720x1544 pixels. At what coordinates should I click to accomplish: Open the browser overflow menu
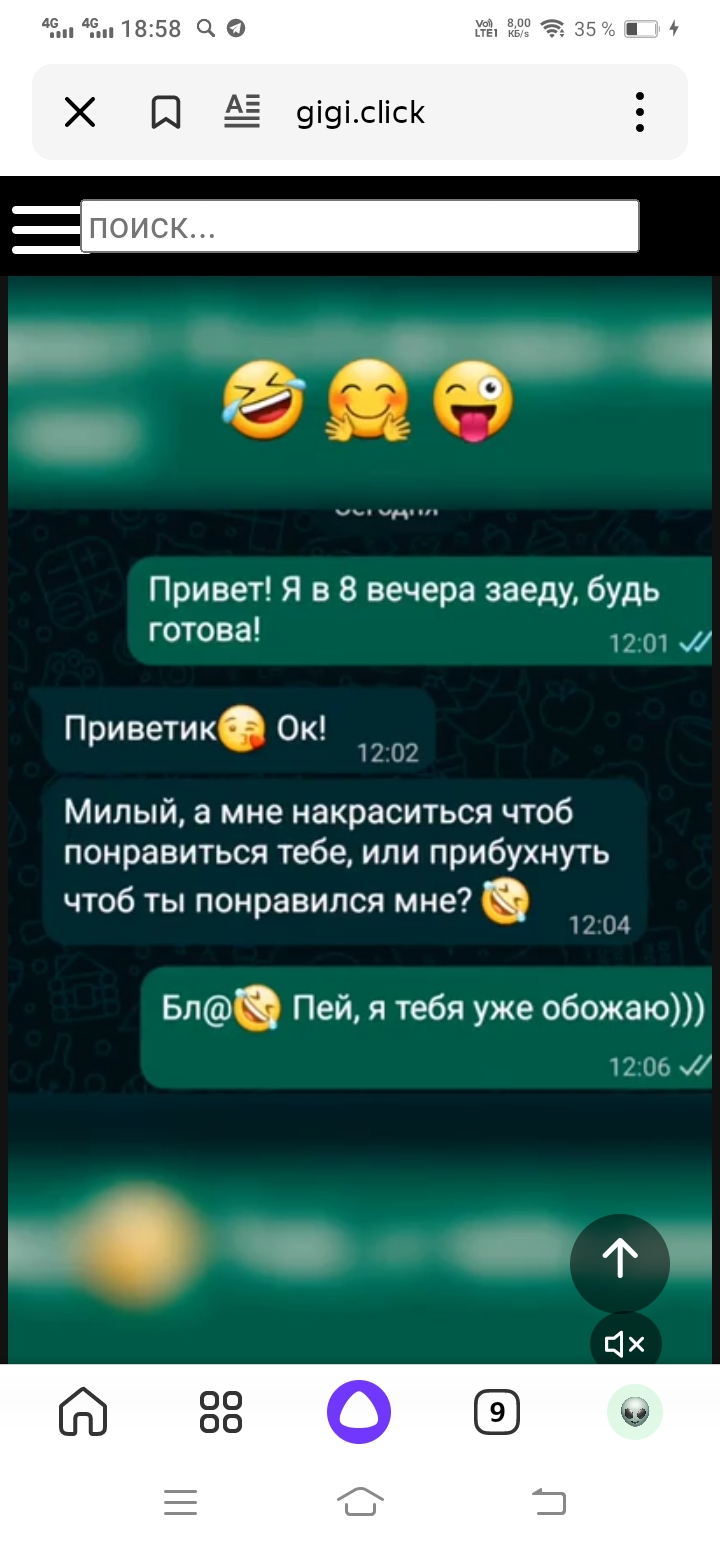640,112
